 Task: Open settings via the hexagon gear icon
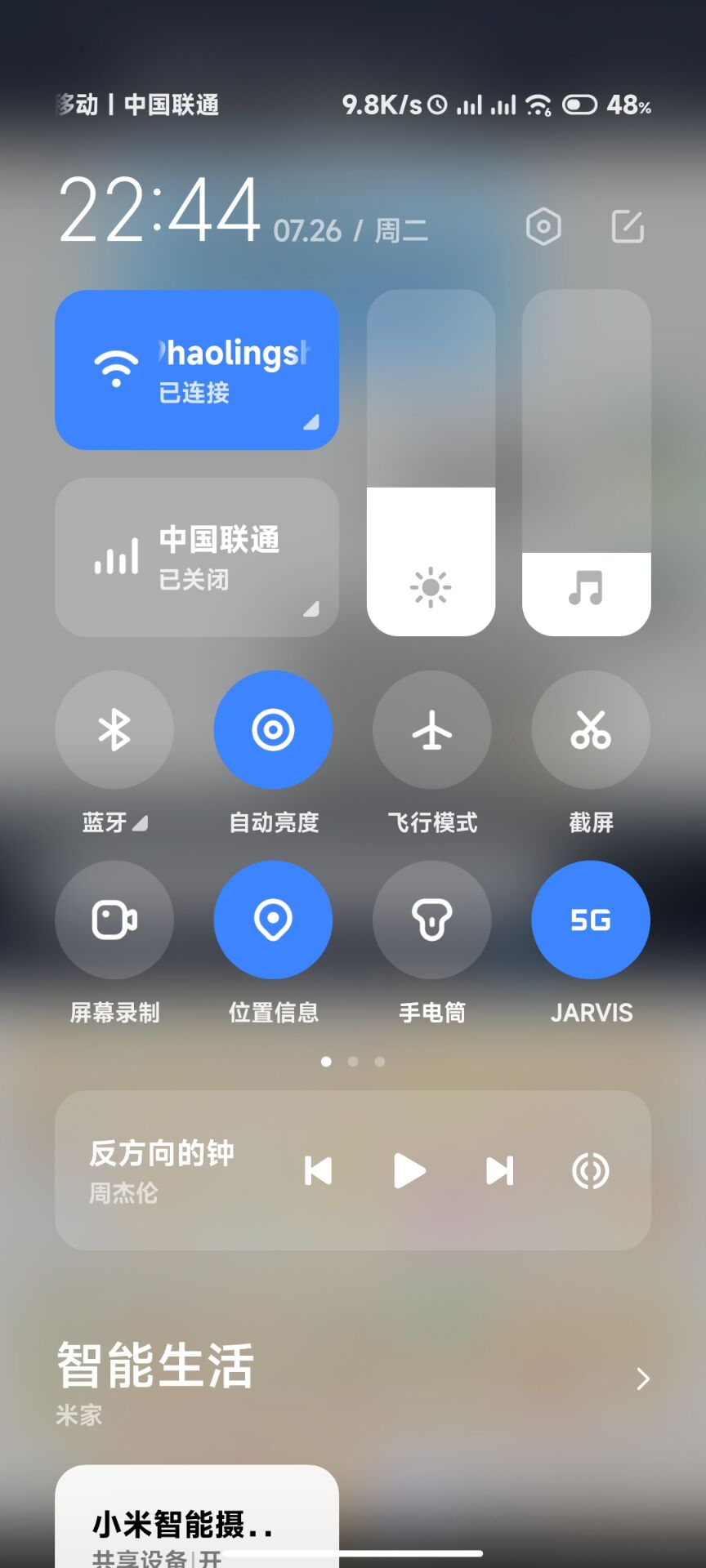pyautogui.click(x=543, y=227)
